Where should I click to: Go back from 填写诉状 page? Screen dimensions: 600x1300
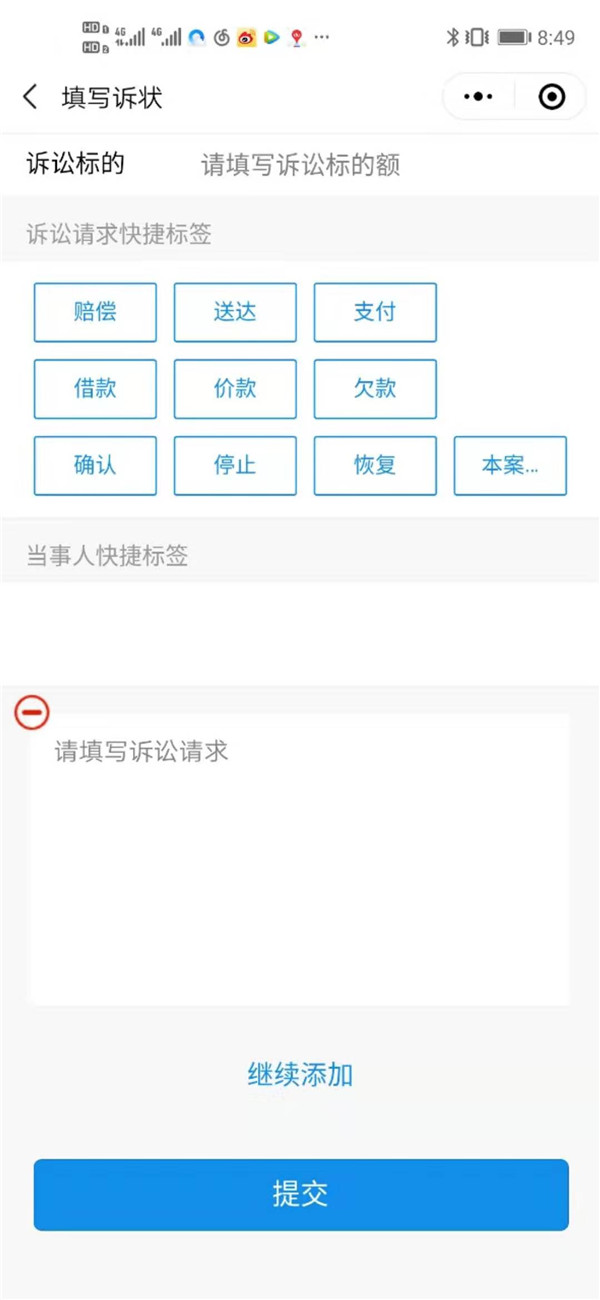pos(30,97)
